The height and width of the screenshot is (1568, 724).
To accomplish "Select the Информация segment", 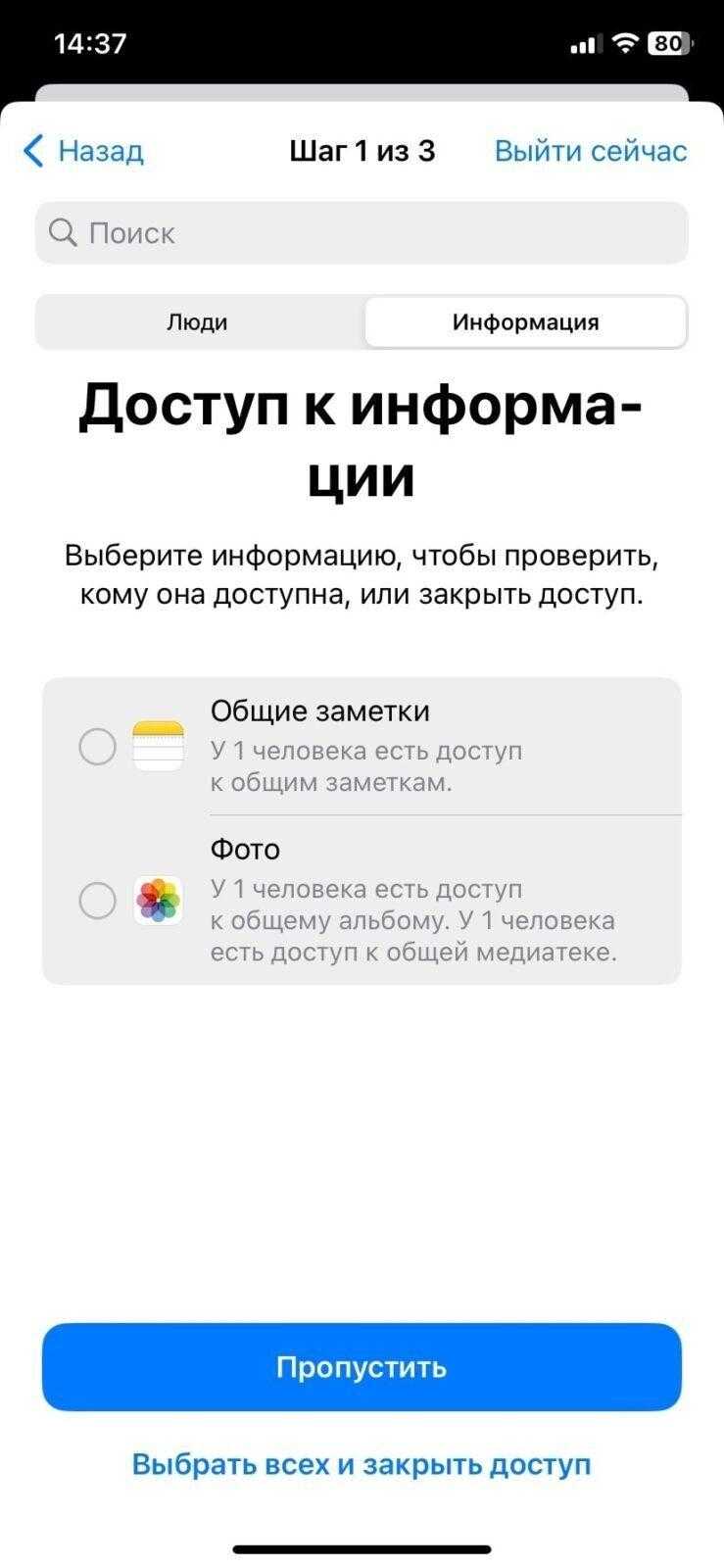I will (x=525, y=322).
